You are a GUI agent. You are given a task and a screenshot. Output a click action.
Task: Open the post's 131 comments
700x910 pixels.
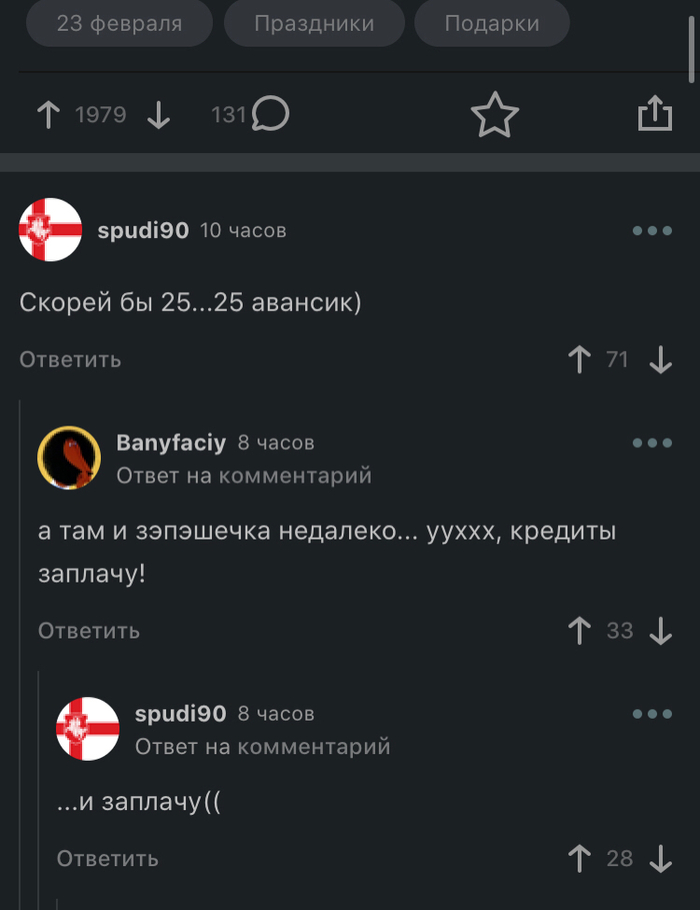[252, 115]
